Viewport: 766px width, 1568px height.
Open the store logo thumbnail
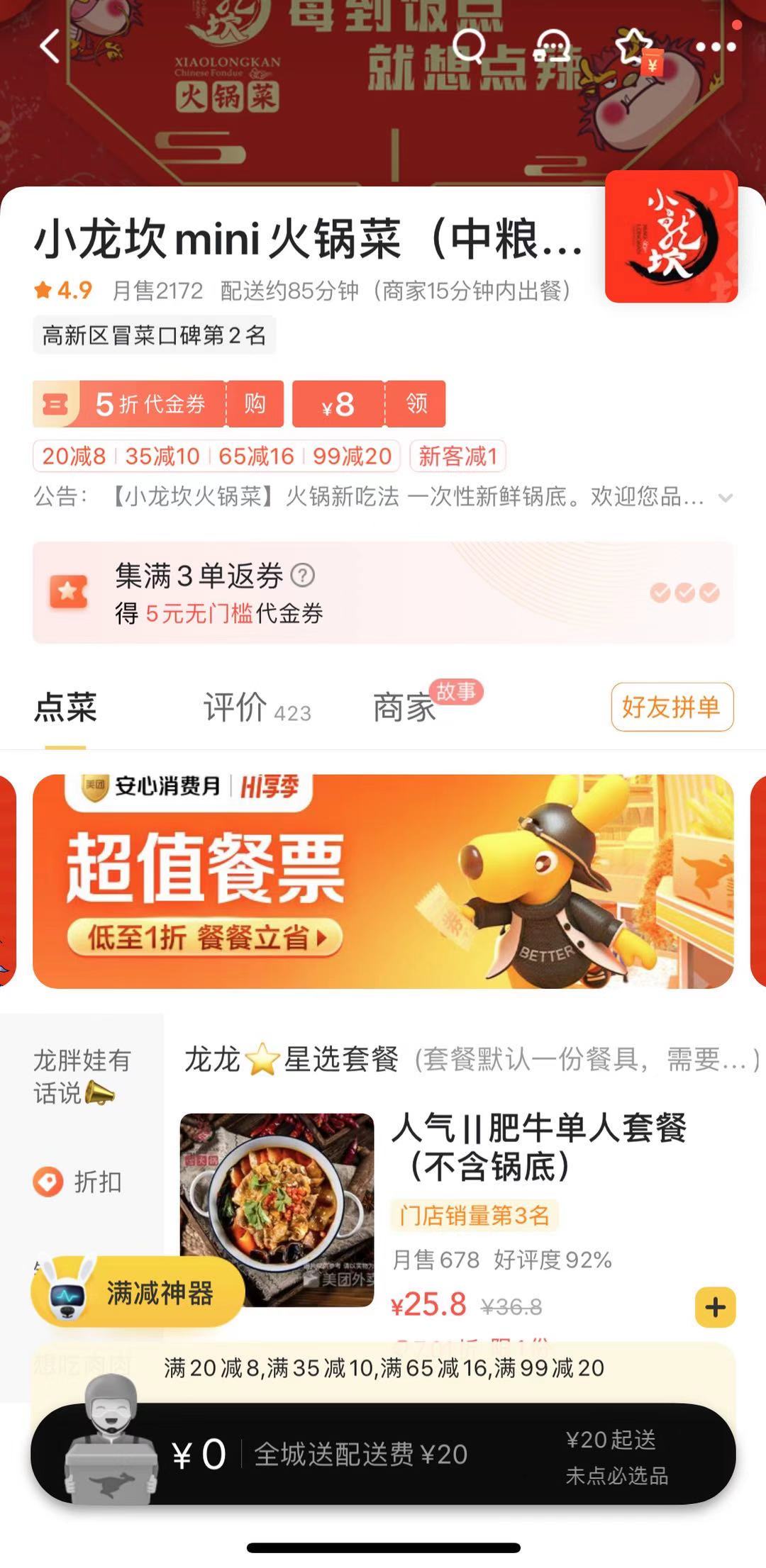click(x=671, y=237)
